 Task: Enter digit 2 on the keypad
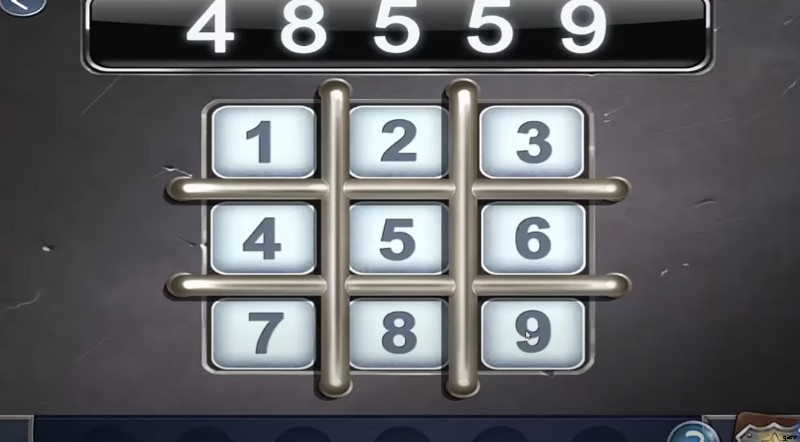[398, 142]
